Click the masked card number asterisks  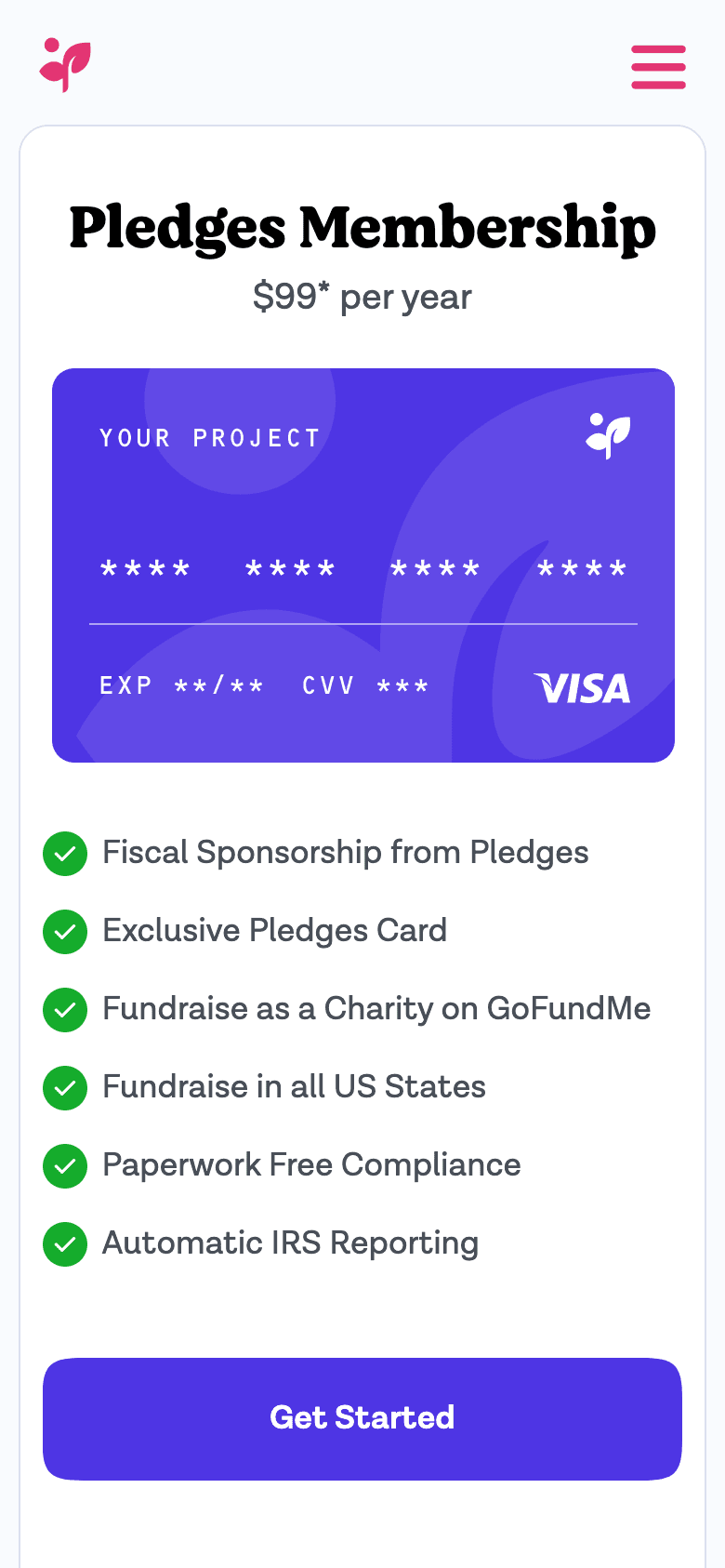pyautogui.click(x=362, y=568)
